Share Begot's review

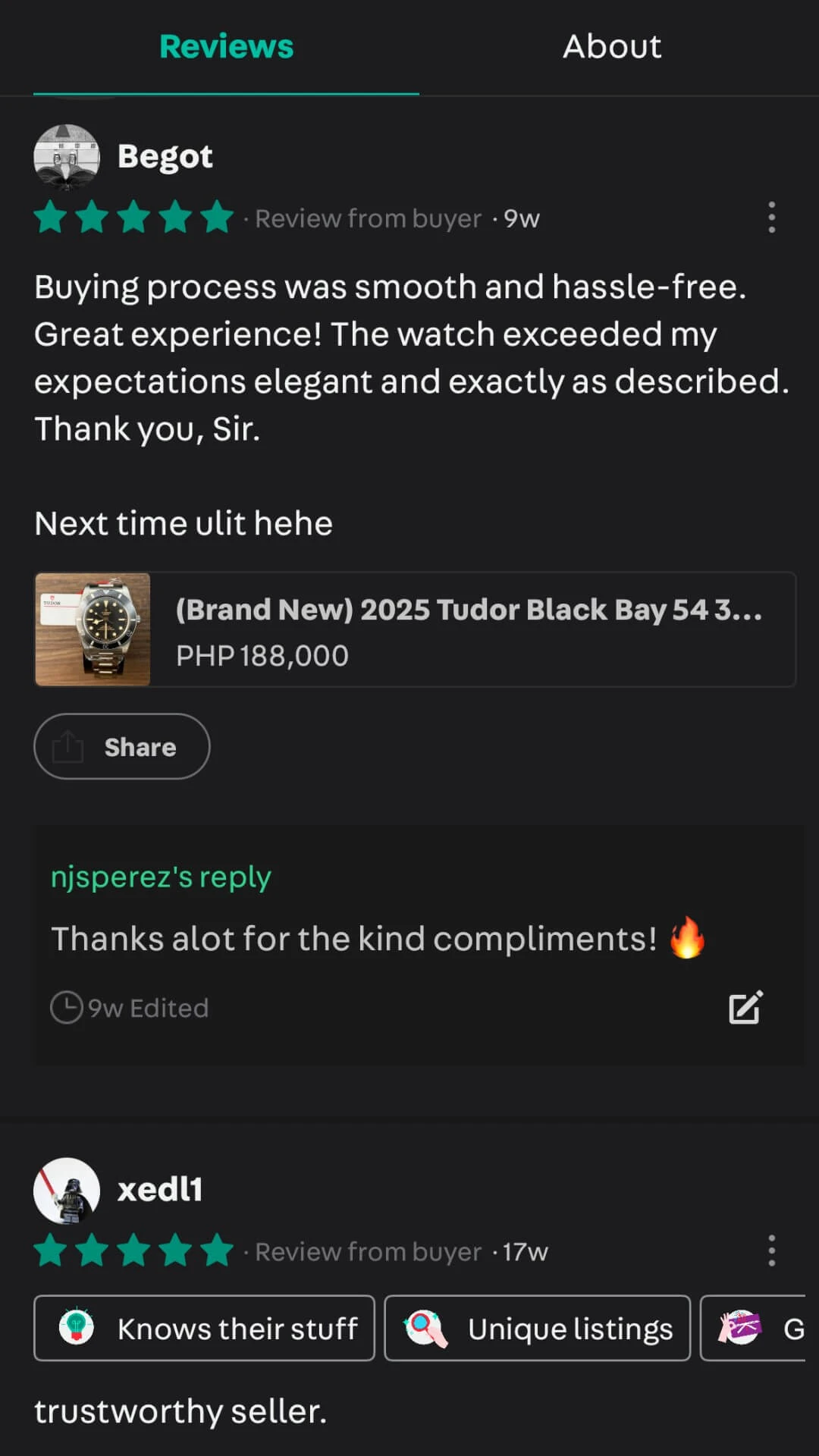point(121,746)
